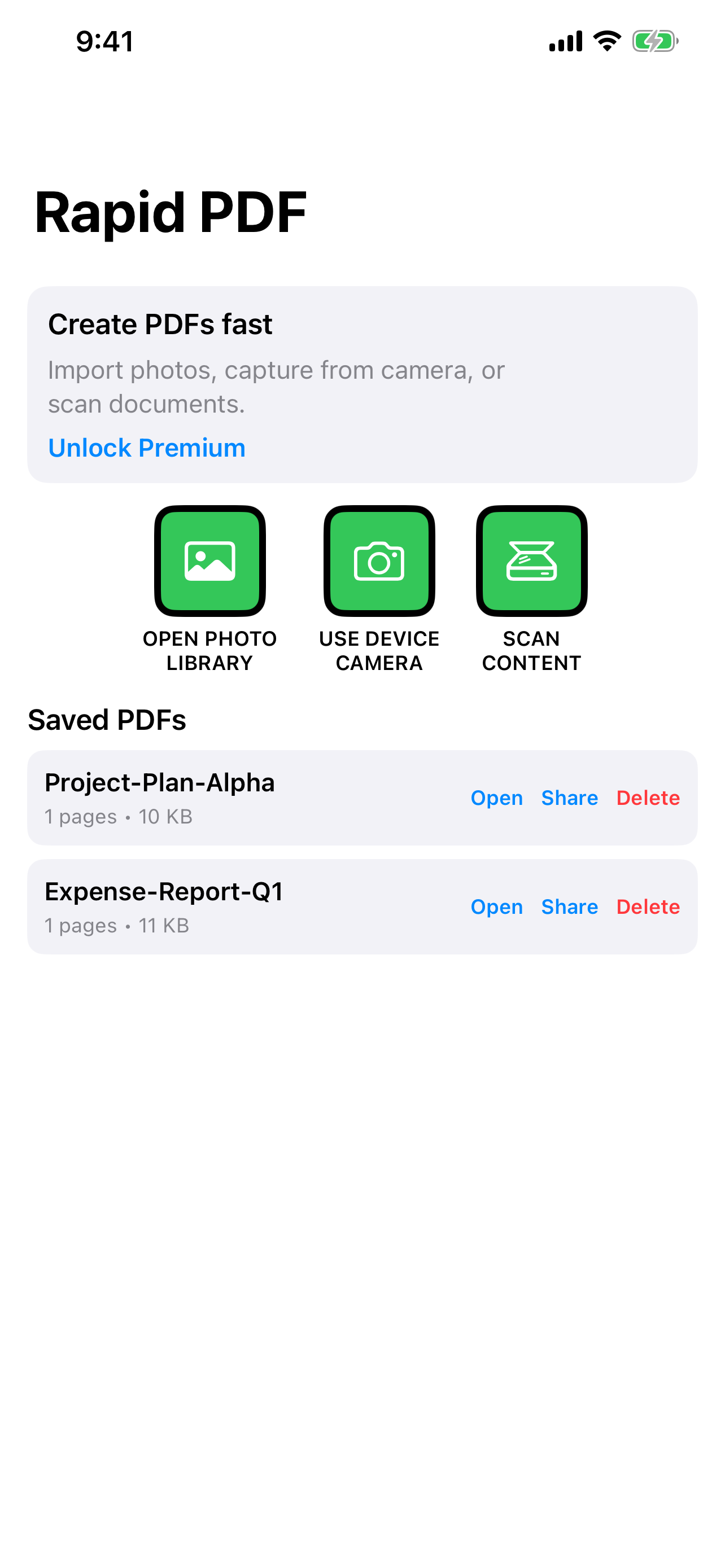Image resolution: width=725 pixels, height=1568 pixels.
Task: Delete the Expense-Report-Q1 PDF
Action: 648,906
